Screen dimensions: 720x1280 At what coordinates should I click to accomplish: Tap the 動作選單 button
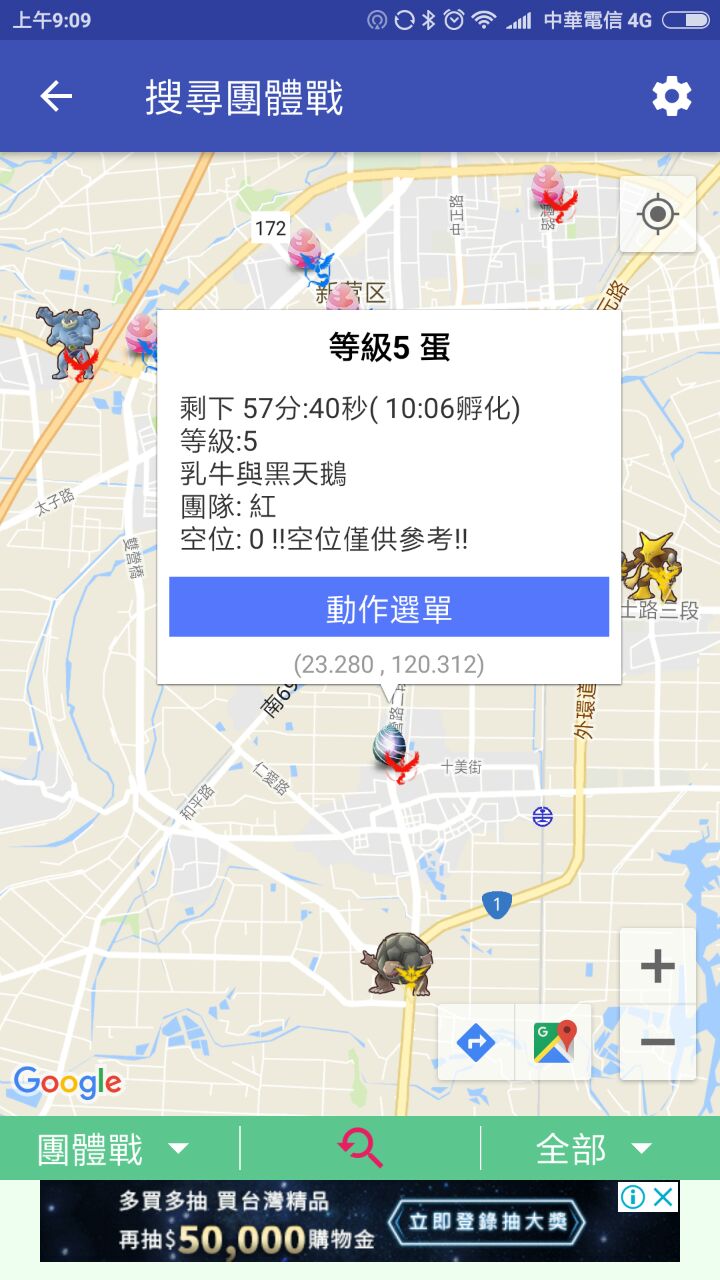click(x=389, y=607)
